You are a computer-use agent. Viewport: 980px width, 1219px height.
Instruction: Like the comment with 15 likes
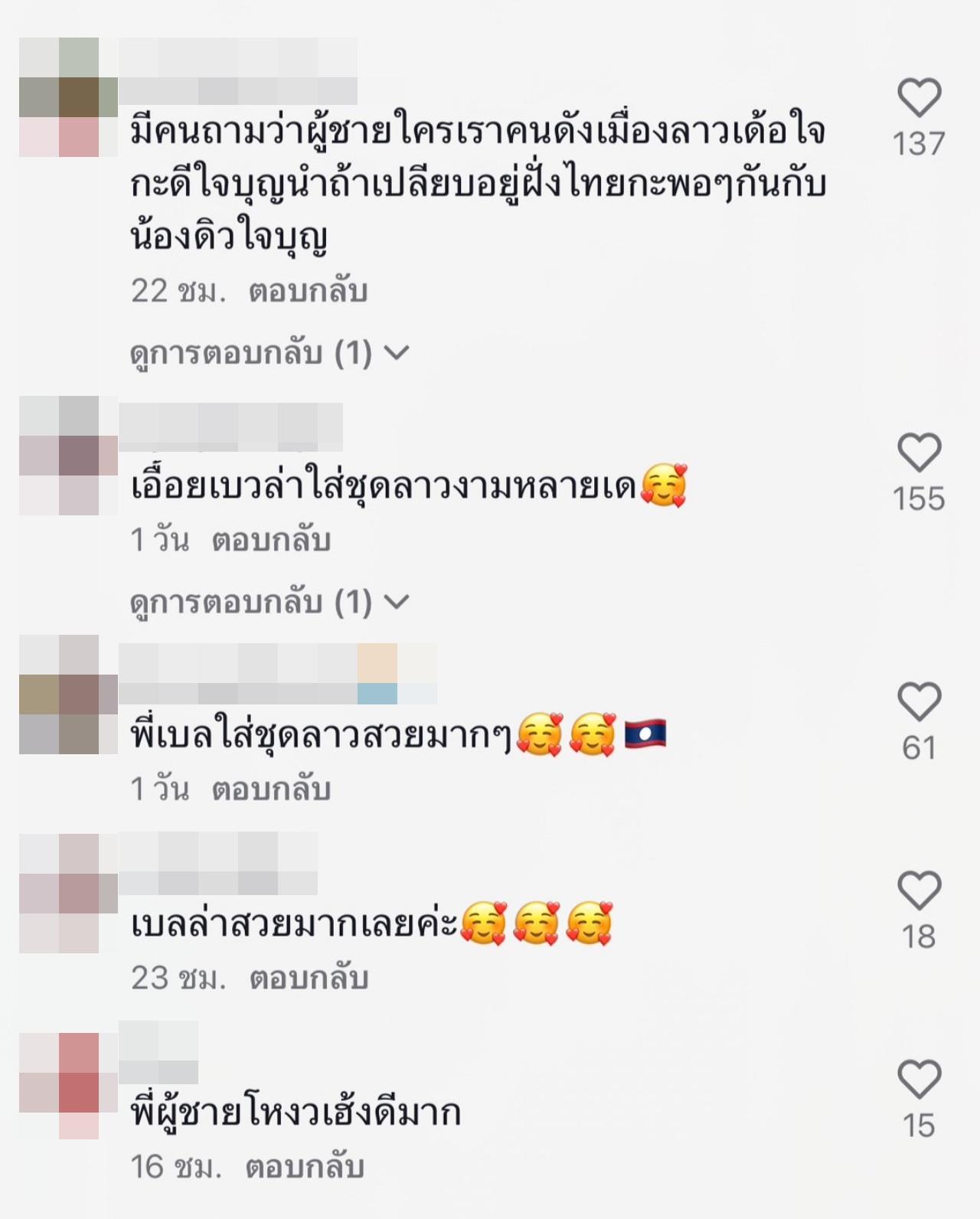coord(919,1080)
